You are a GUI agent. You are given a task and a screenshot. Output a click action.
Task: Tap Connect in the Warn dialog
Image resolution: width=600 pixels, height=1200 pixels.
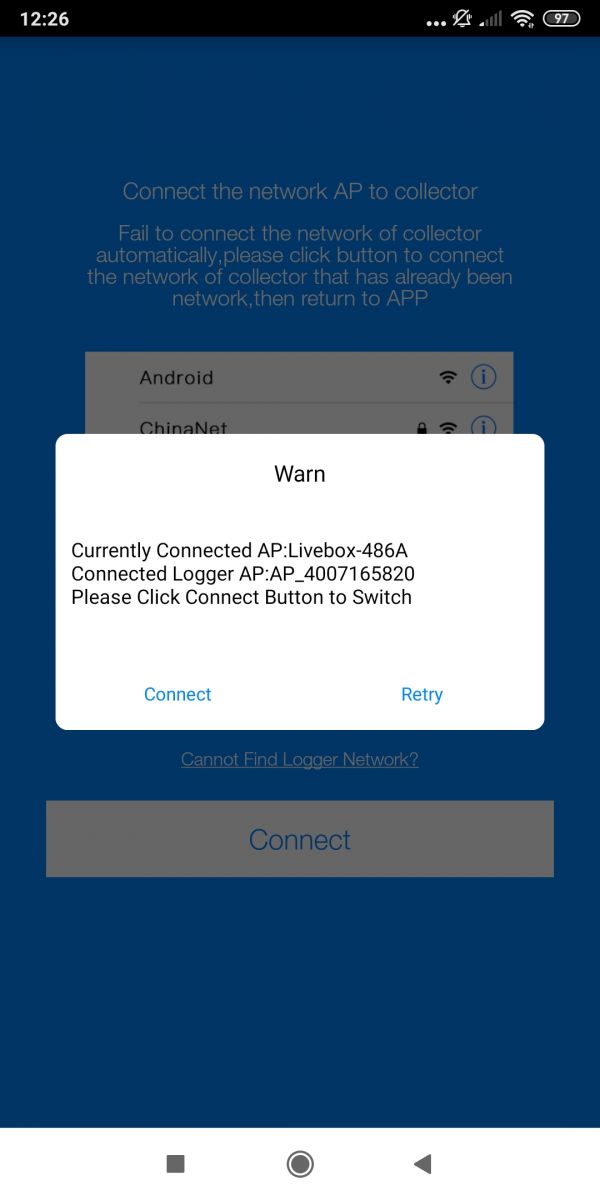click(178, 694)
